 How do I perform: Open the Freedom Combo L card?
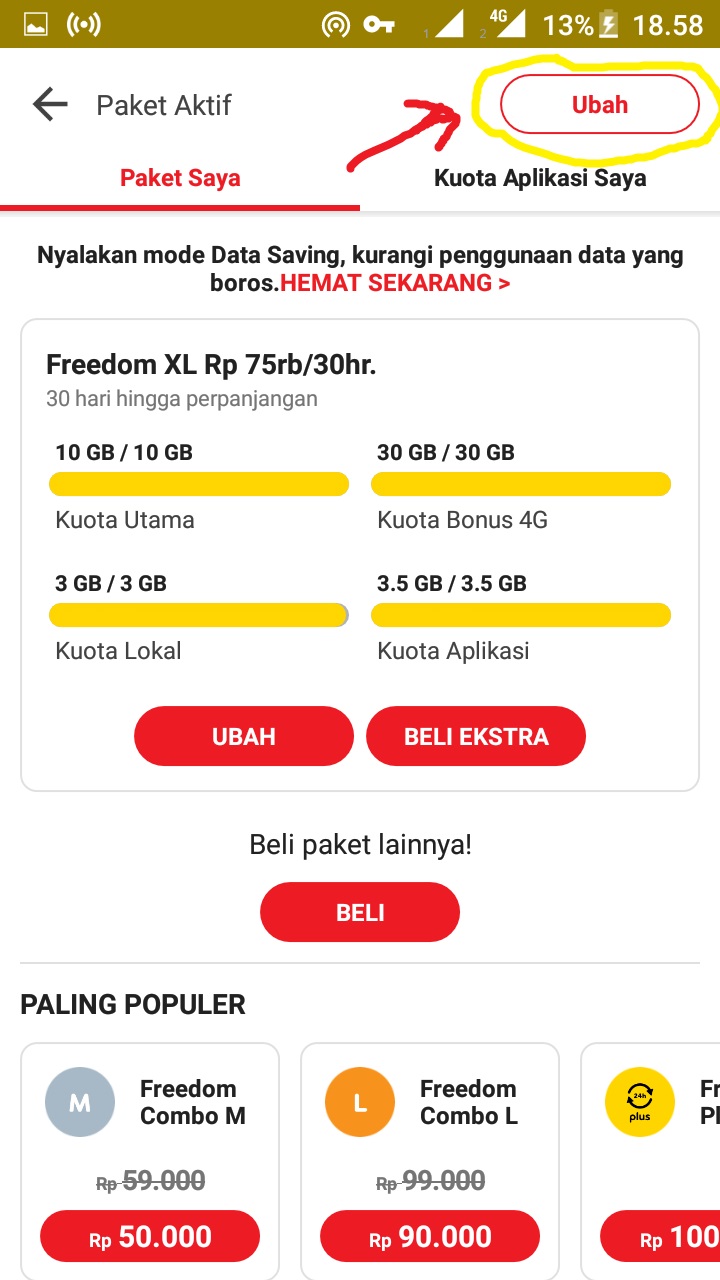(430, 1110)
